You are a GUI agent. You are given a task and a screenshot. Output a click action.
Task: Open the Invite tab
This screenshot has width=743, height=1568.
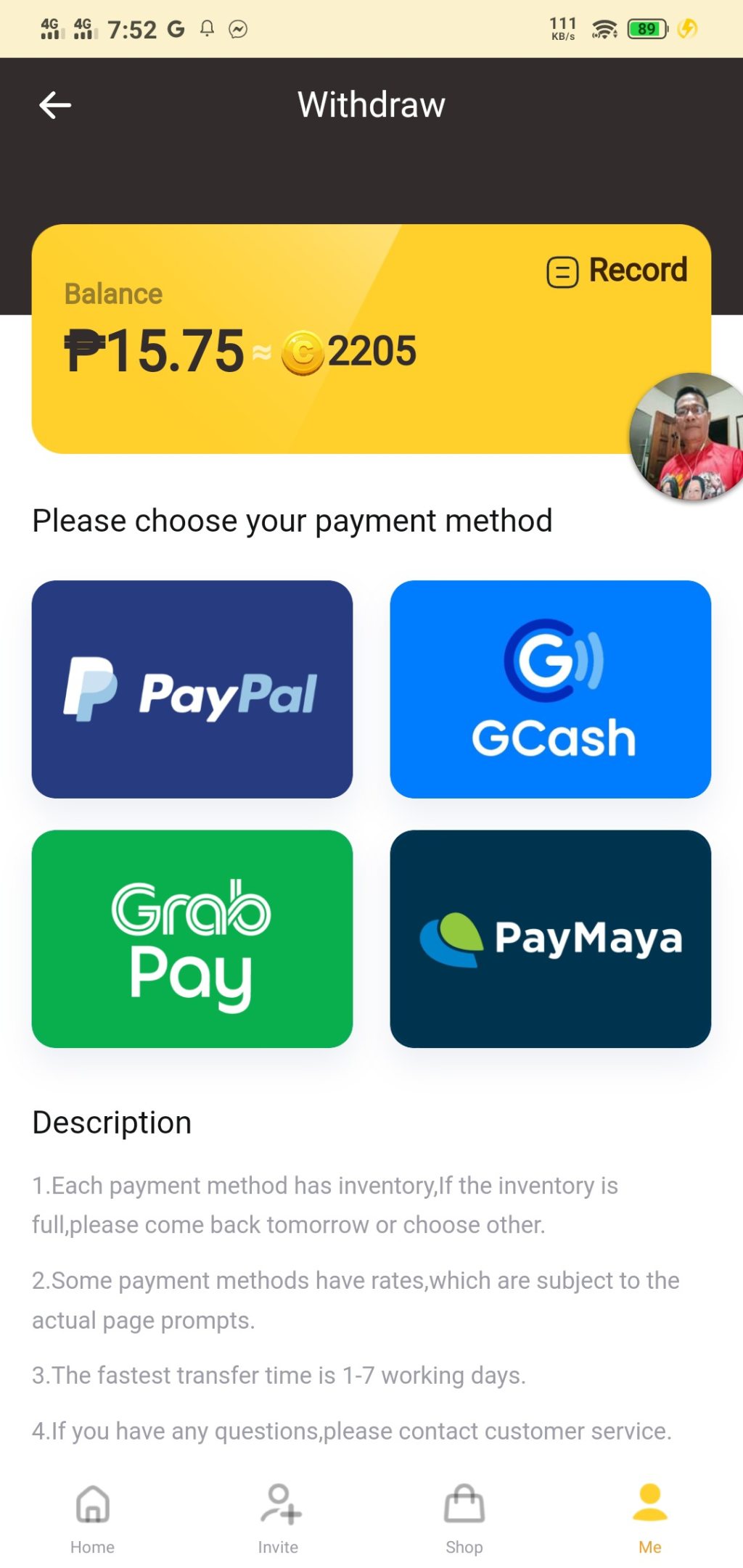point(279,1517)
